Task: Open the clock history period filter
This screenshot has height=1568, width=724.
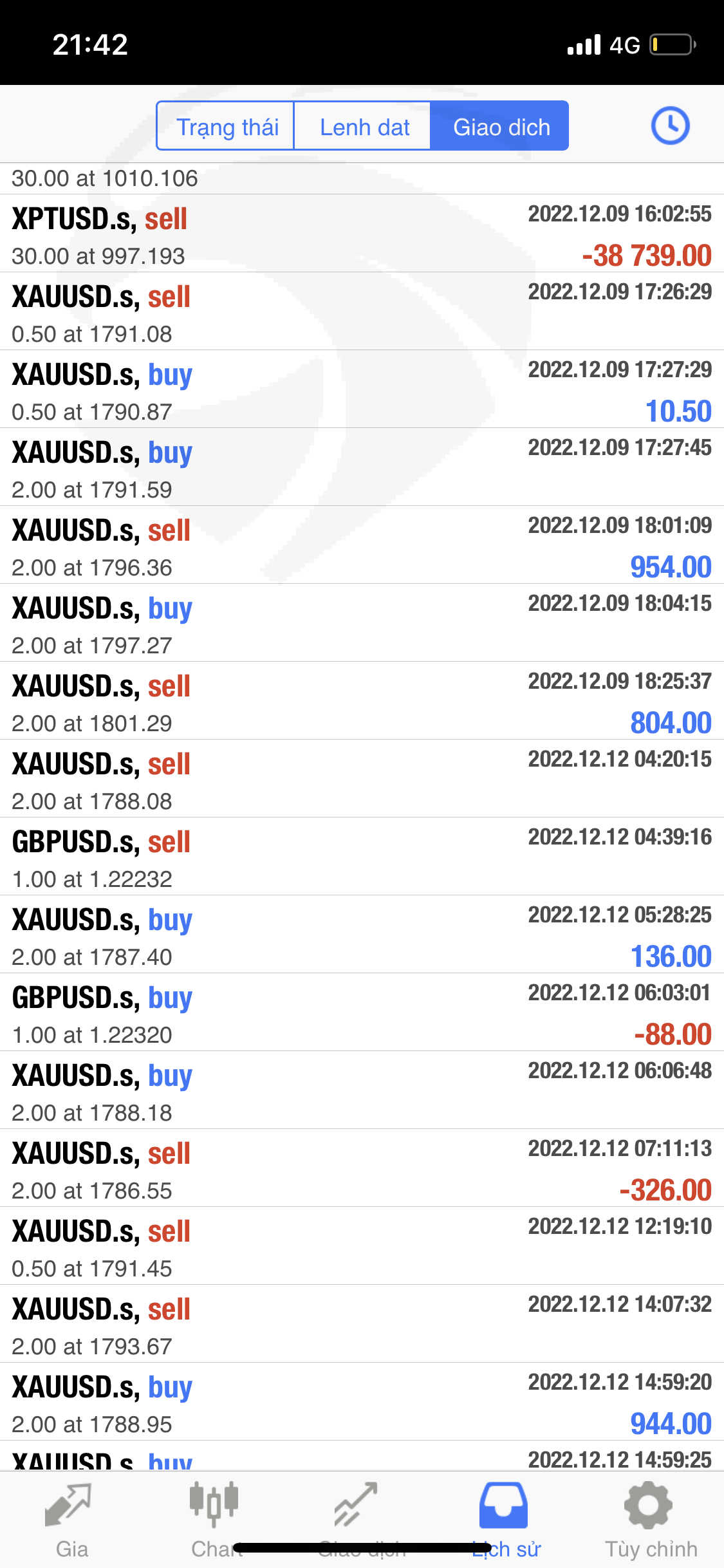Action: point(670,126)
